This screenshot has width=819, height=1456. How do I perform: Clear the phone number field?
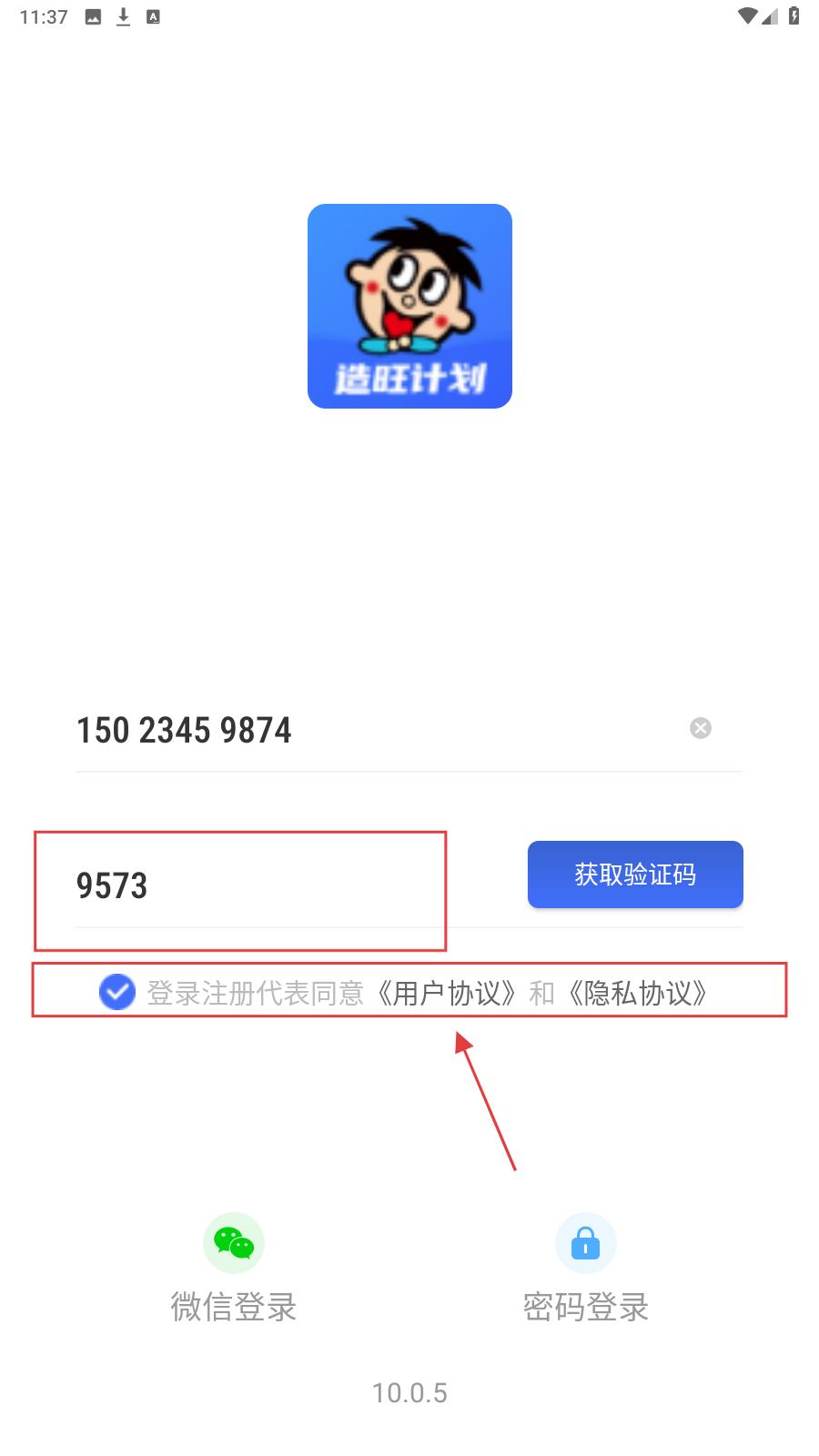pyautogui.click(x=700, y=728)
